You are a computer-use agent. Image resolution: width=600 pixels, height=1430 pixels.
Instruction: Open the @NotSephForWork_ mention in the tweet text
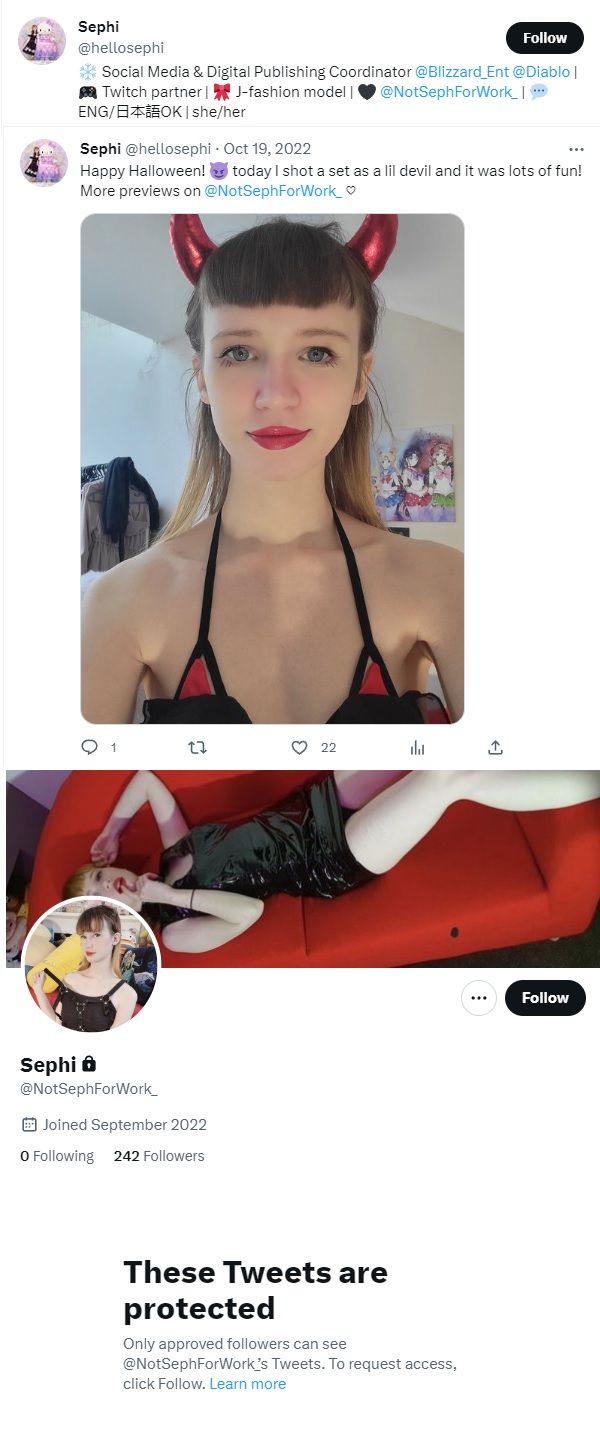point(273,191)
